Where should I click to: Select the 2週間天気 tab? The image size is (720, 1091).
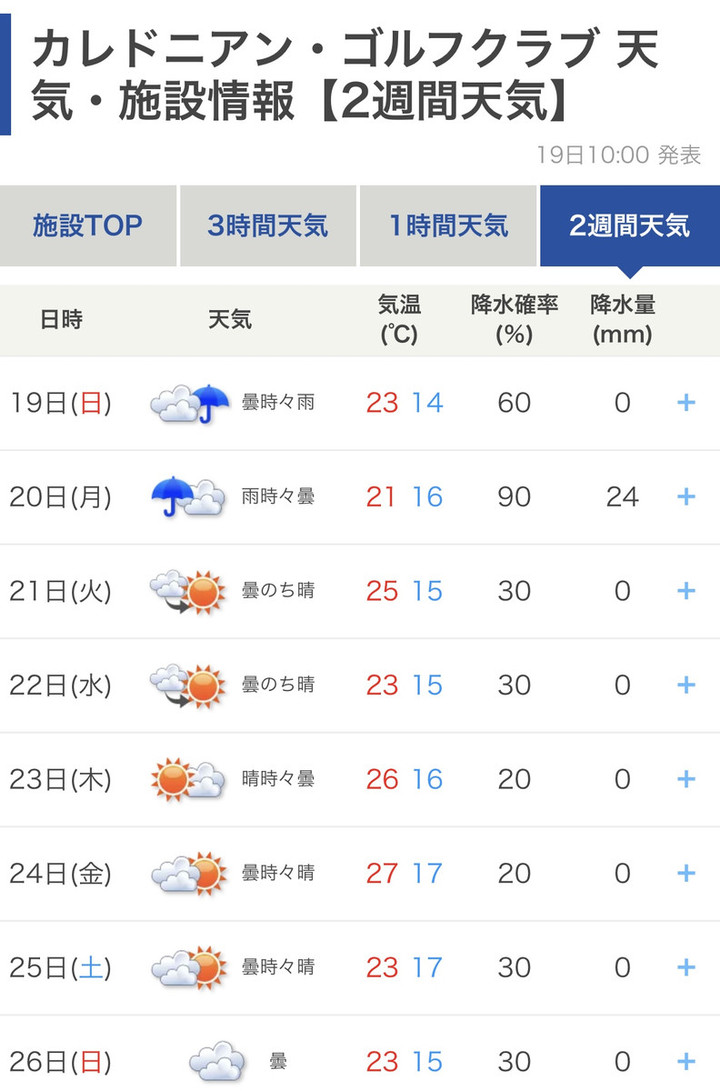pos(629,226)
